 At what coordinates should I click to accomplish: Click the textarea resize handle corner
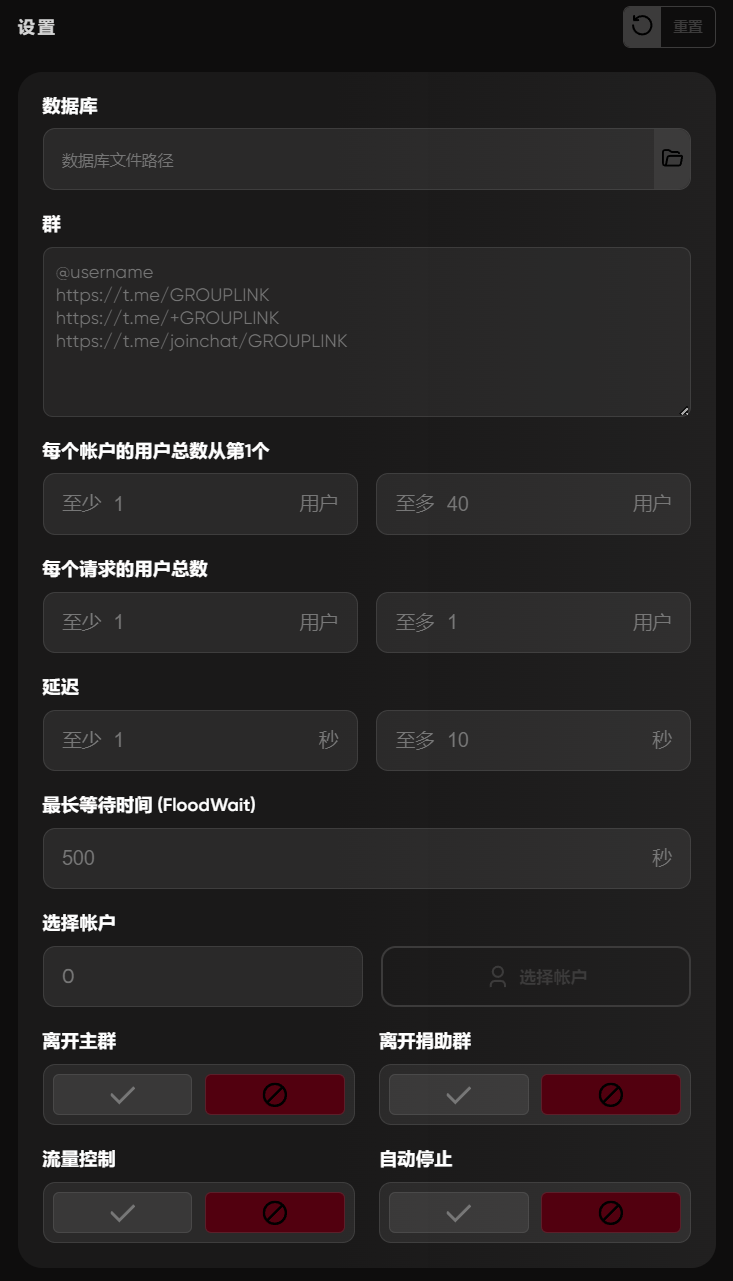685,409
